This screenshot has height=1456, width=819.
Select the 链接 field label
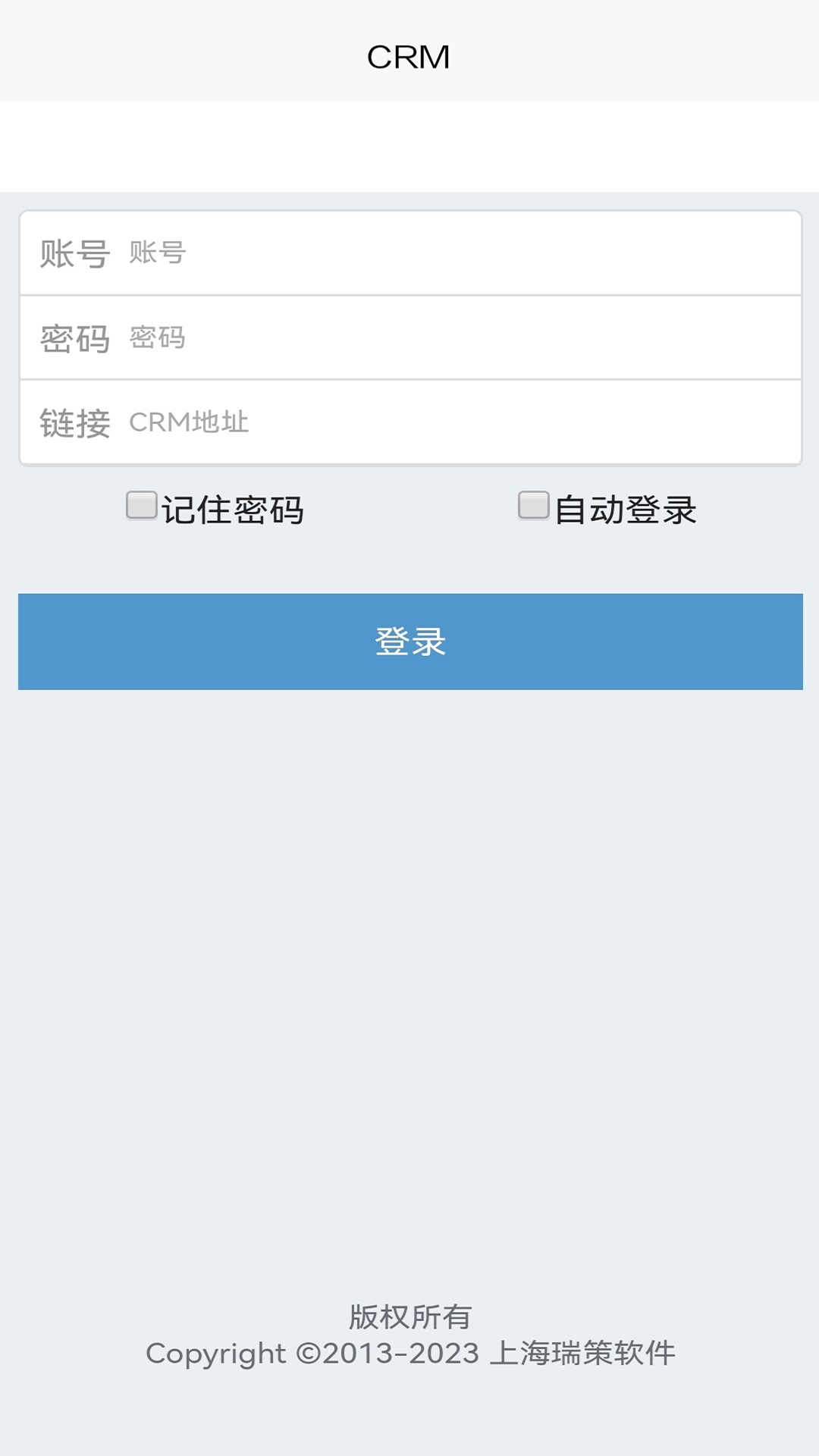coord(75,423)
